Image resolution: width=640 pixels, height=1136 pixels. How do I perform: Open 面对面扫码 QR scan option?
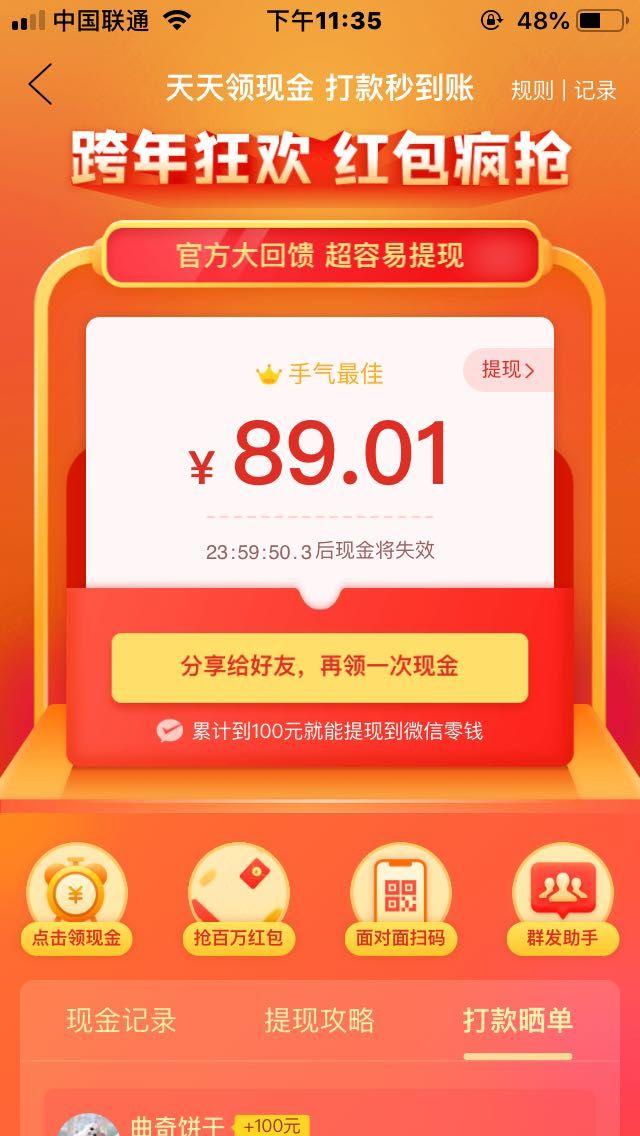400,900
